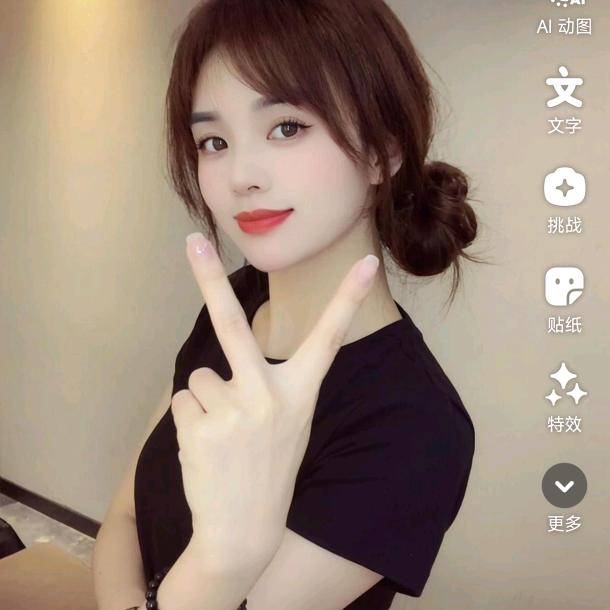Open the AI 动图 tool
The height and width of the screenshot is (610, 610).
(564, 14)
